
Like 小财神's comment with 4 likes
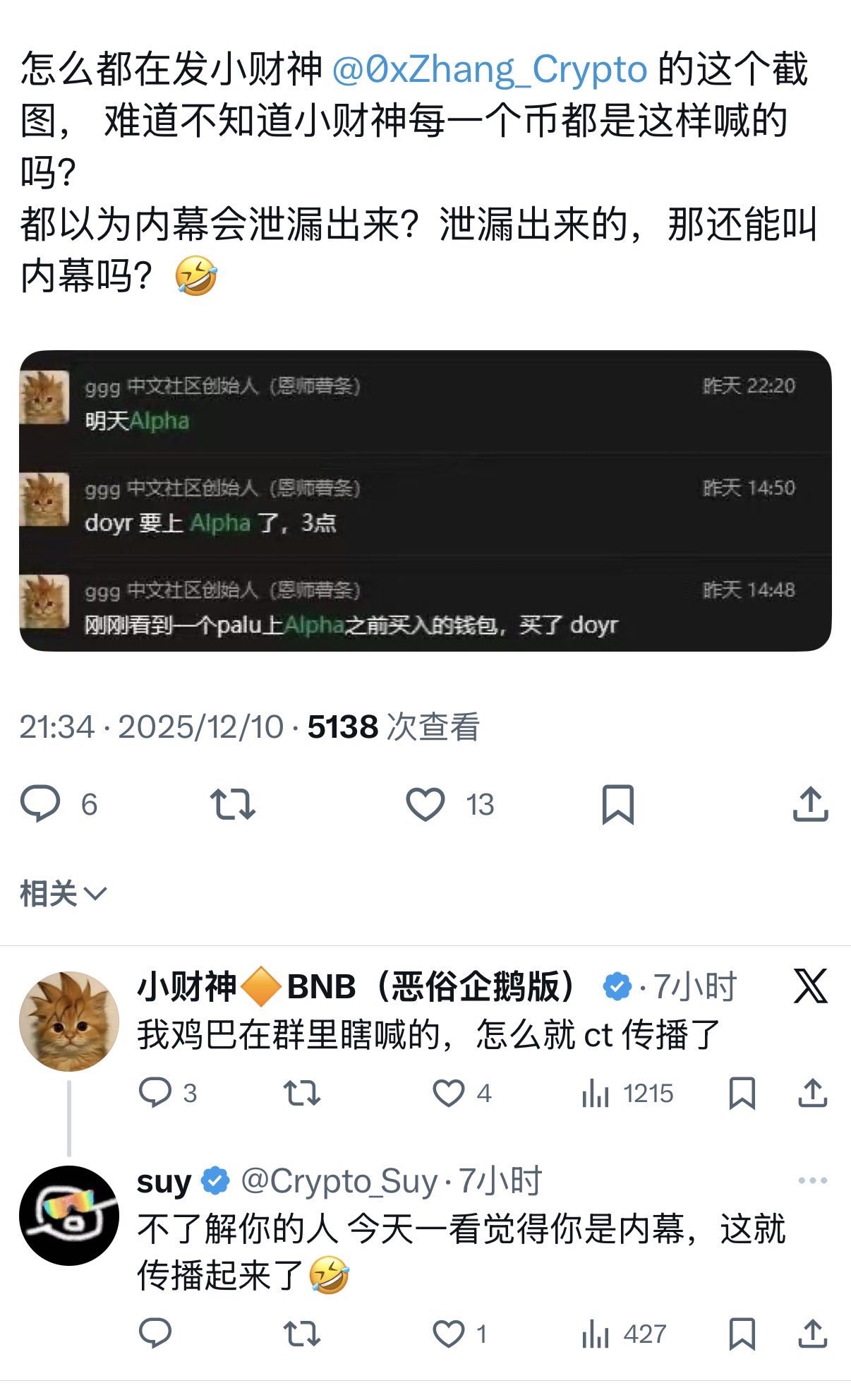(x=449, y=1093)
